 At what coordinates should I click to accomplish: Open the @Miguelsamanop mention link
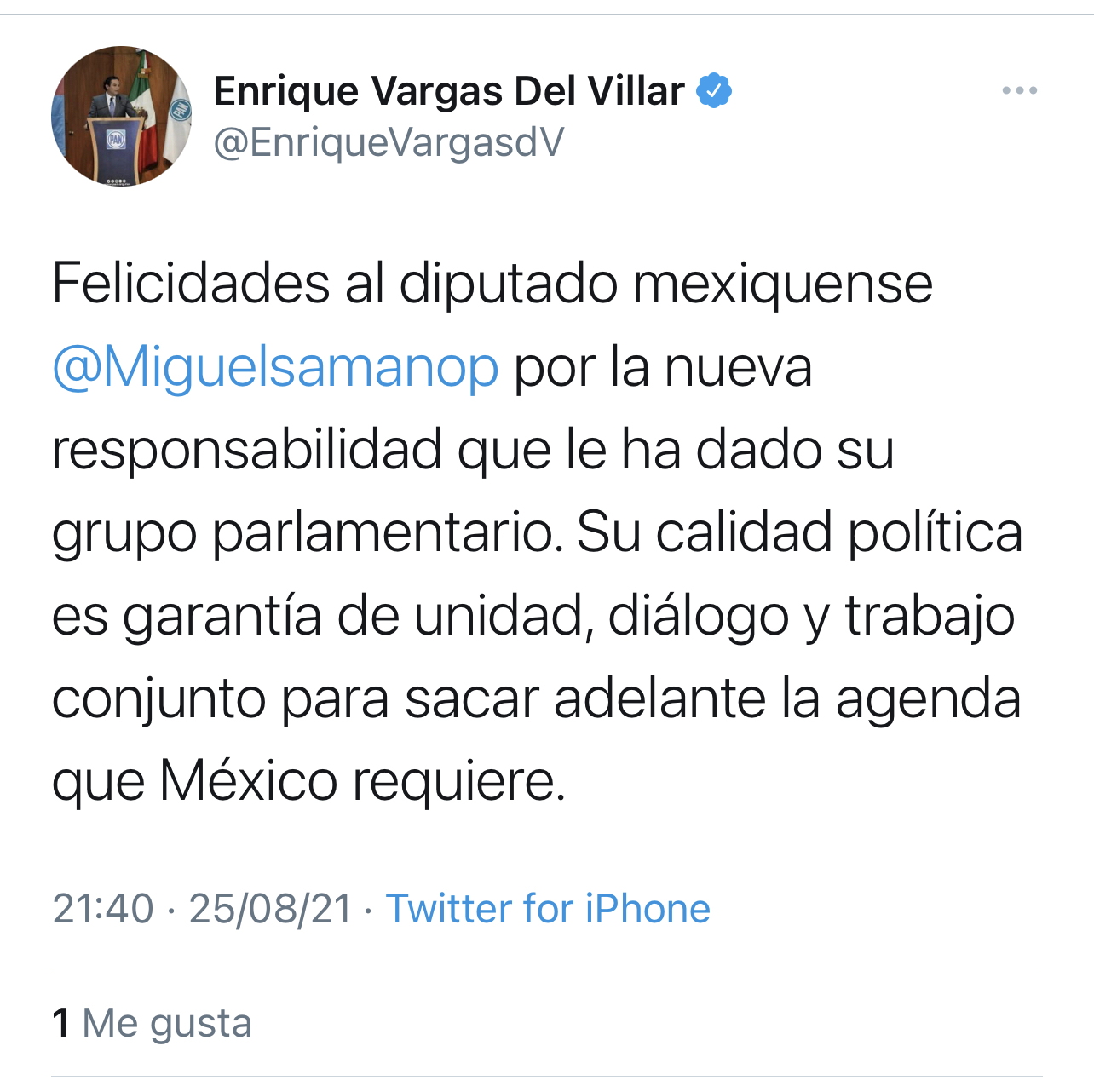point(275,368)
